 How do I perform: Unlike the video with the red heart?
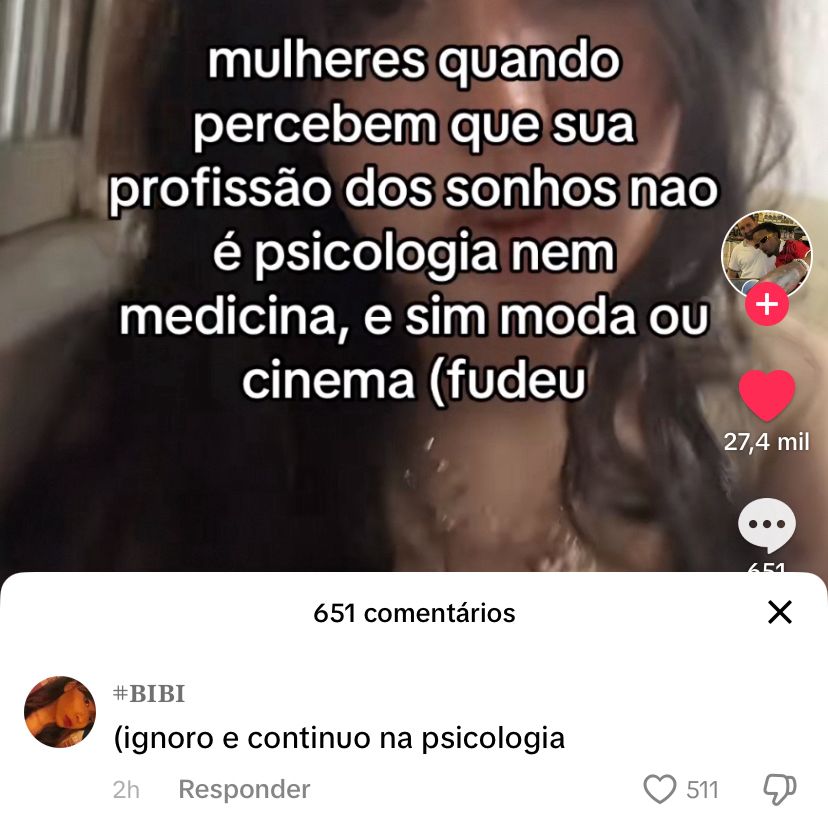point(767,395)
